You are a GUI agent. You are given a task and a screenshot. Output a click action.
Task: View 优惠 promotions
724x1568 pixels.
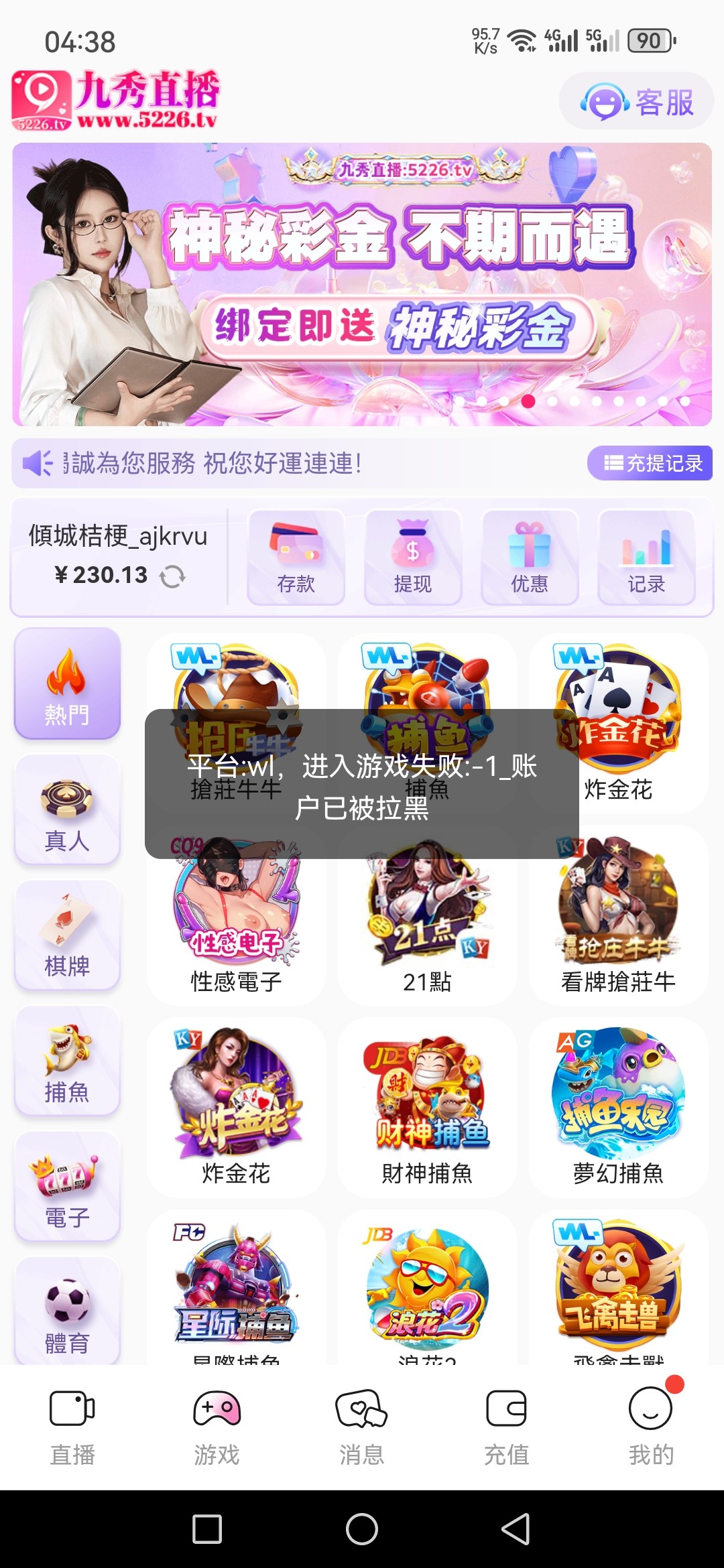click(530, 558)
